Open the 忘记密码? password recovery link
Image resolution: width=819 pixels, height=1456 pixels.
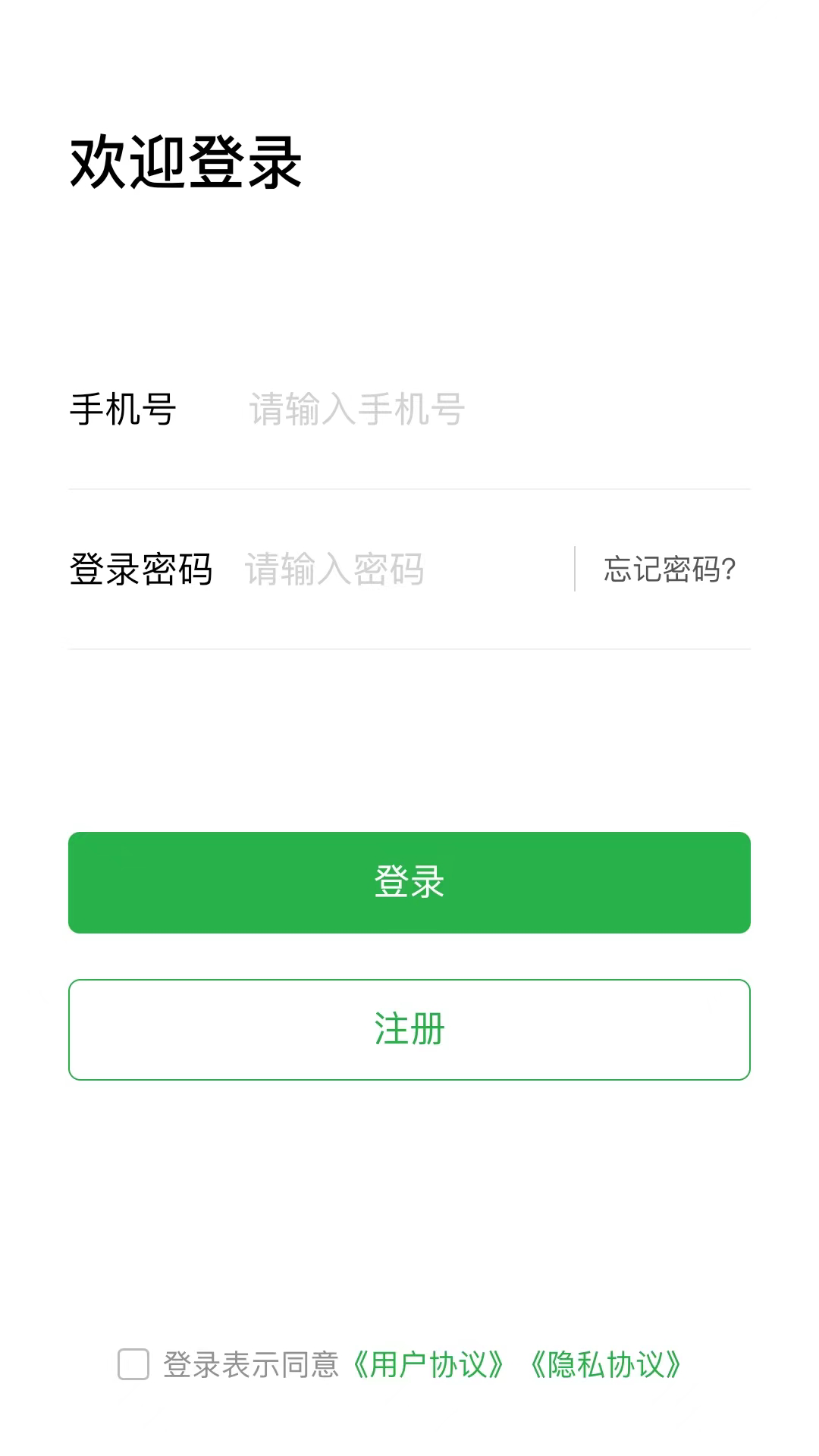[x=669, y=570]
